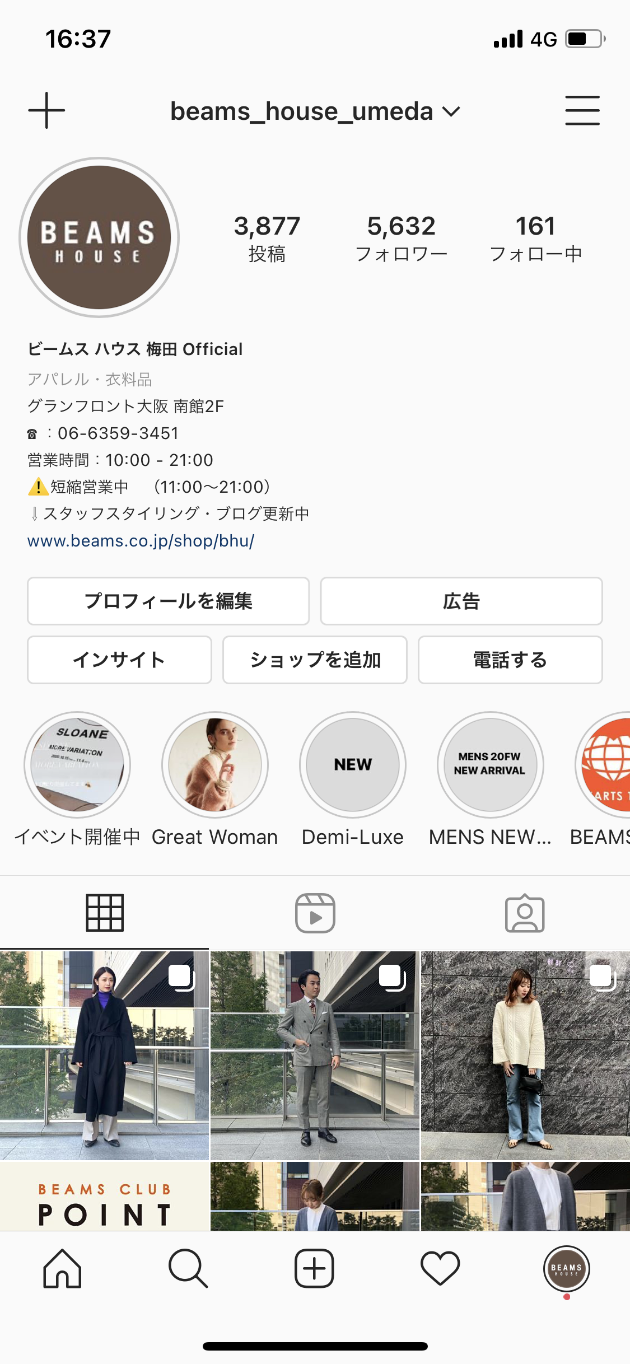630x1364 pixels.
Task: Open インサイト
Action: [119, 660]
